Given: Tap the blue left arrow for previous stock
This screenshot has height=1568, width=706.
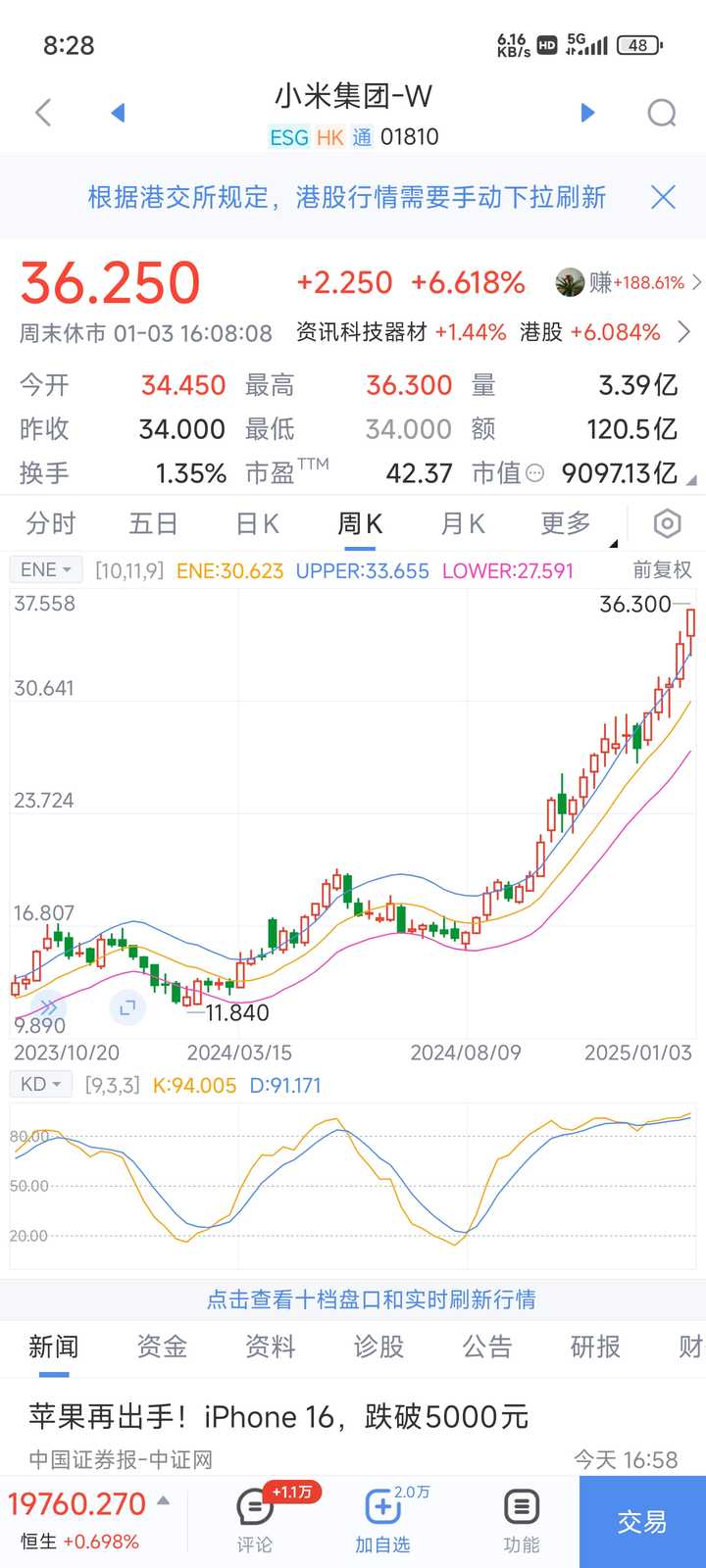Looking at the screenshot, I should pos(118,112).
